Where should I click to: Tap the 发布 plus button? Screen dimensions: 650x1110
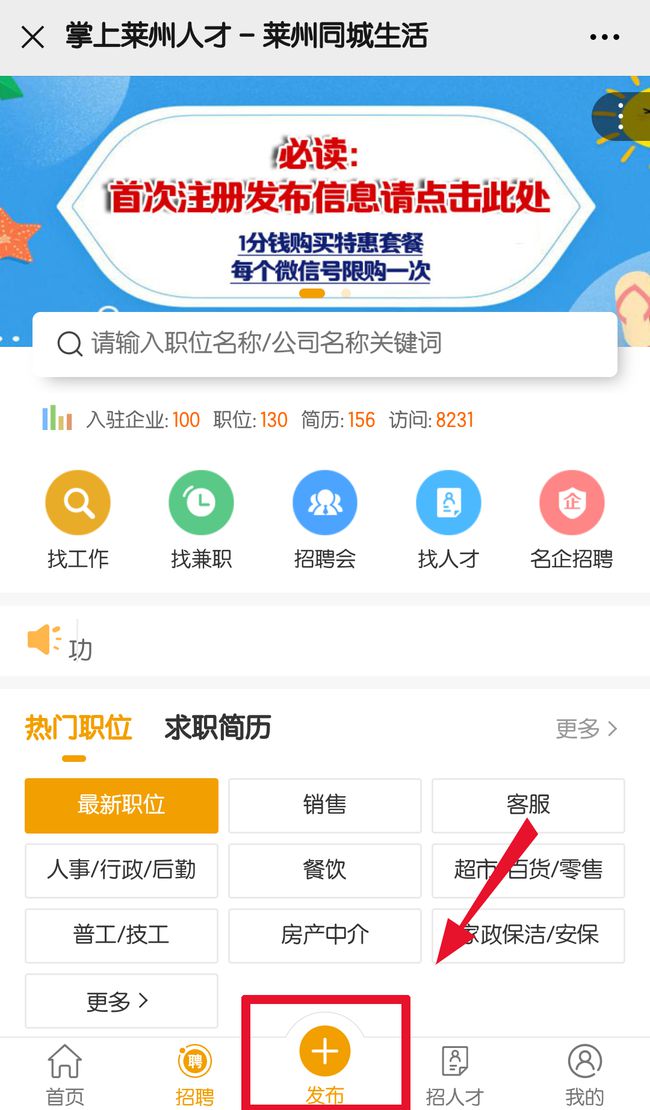[325, 1053]
